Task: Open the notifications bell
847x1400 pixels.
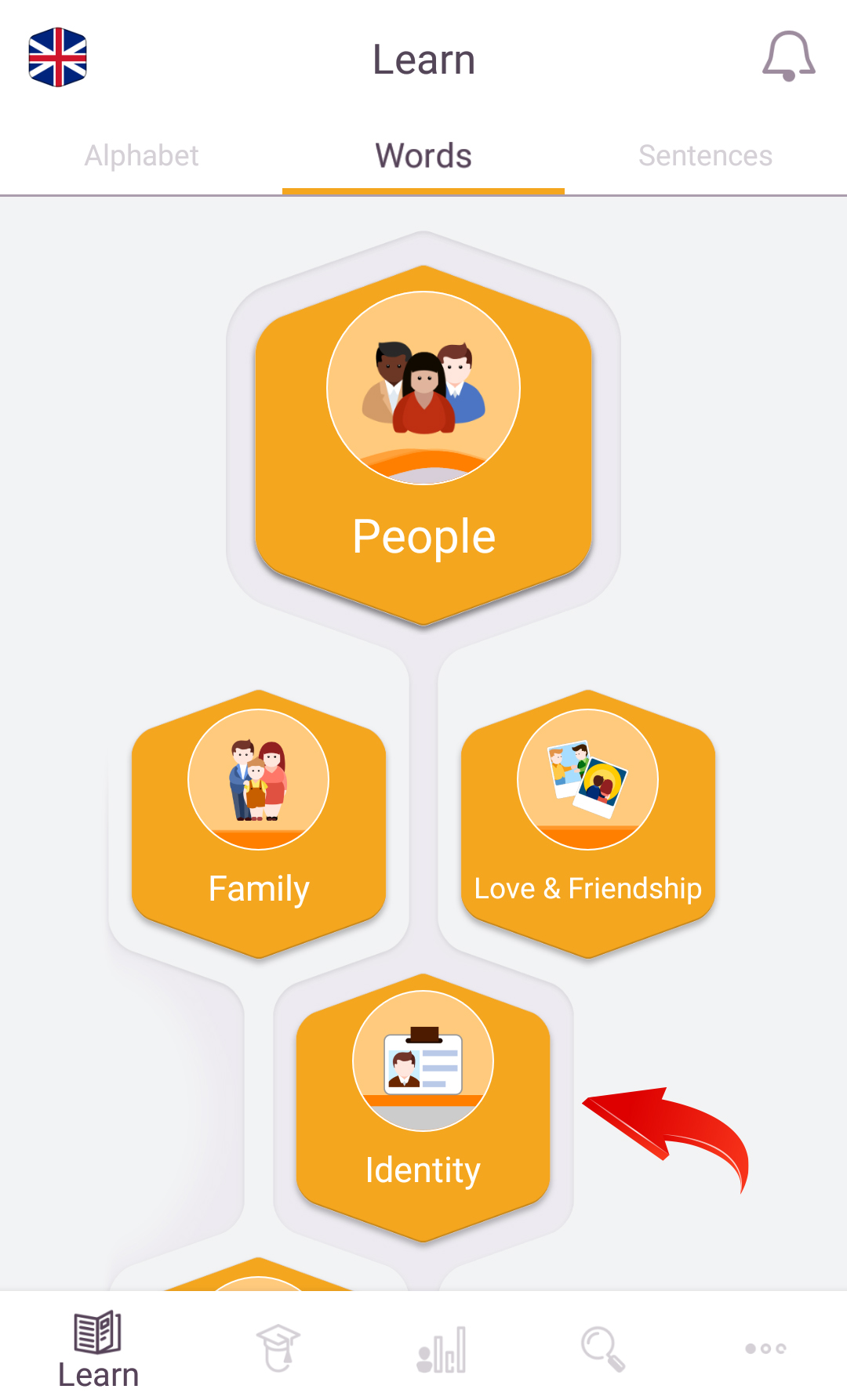Action: [x=789, y=56]
